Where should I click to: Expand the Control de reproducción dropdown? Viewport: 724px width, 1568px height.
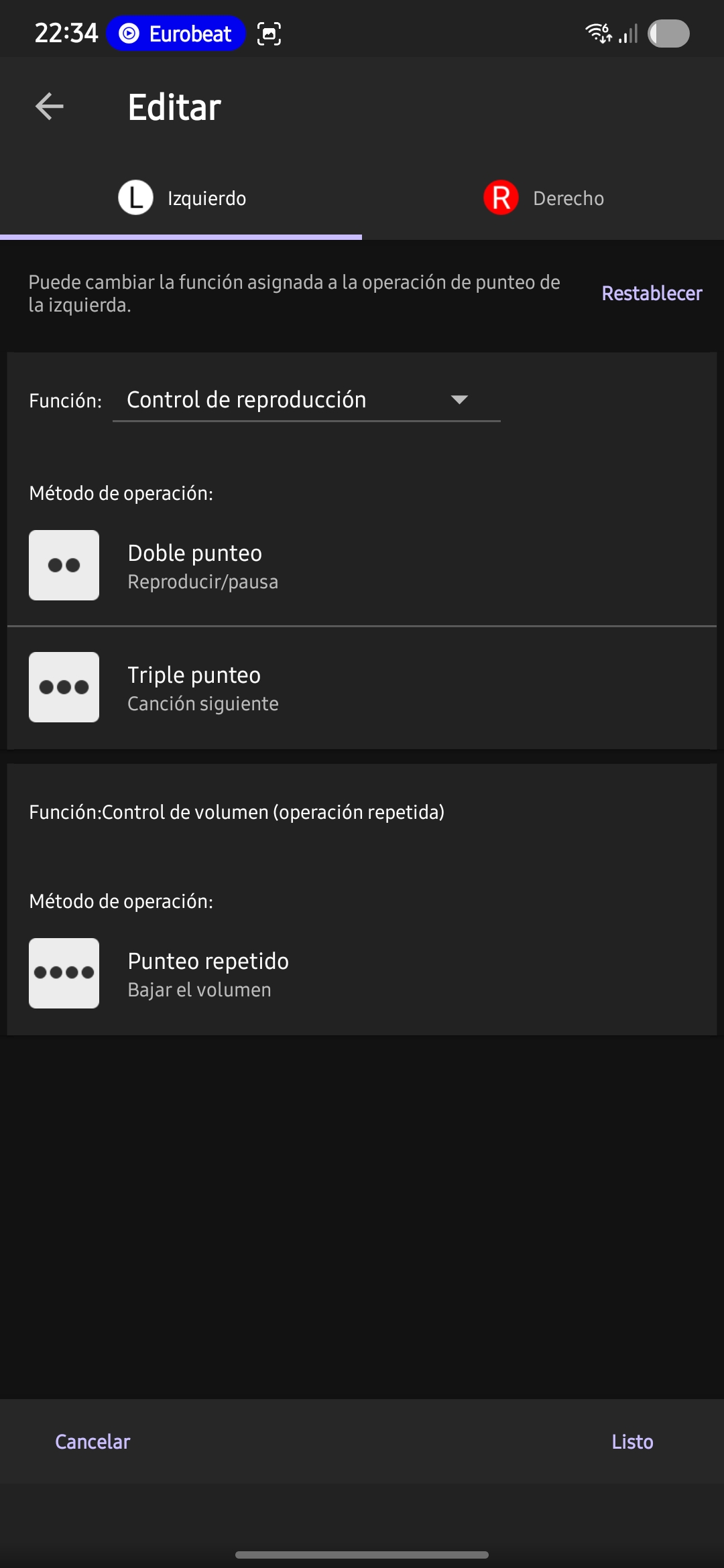pos(306,400)
